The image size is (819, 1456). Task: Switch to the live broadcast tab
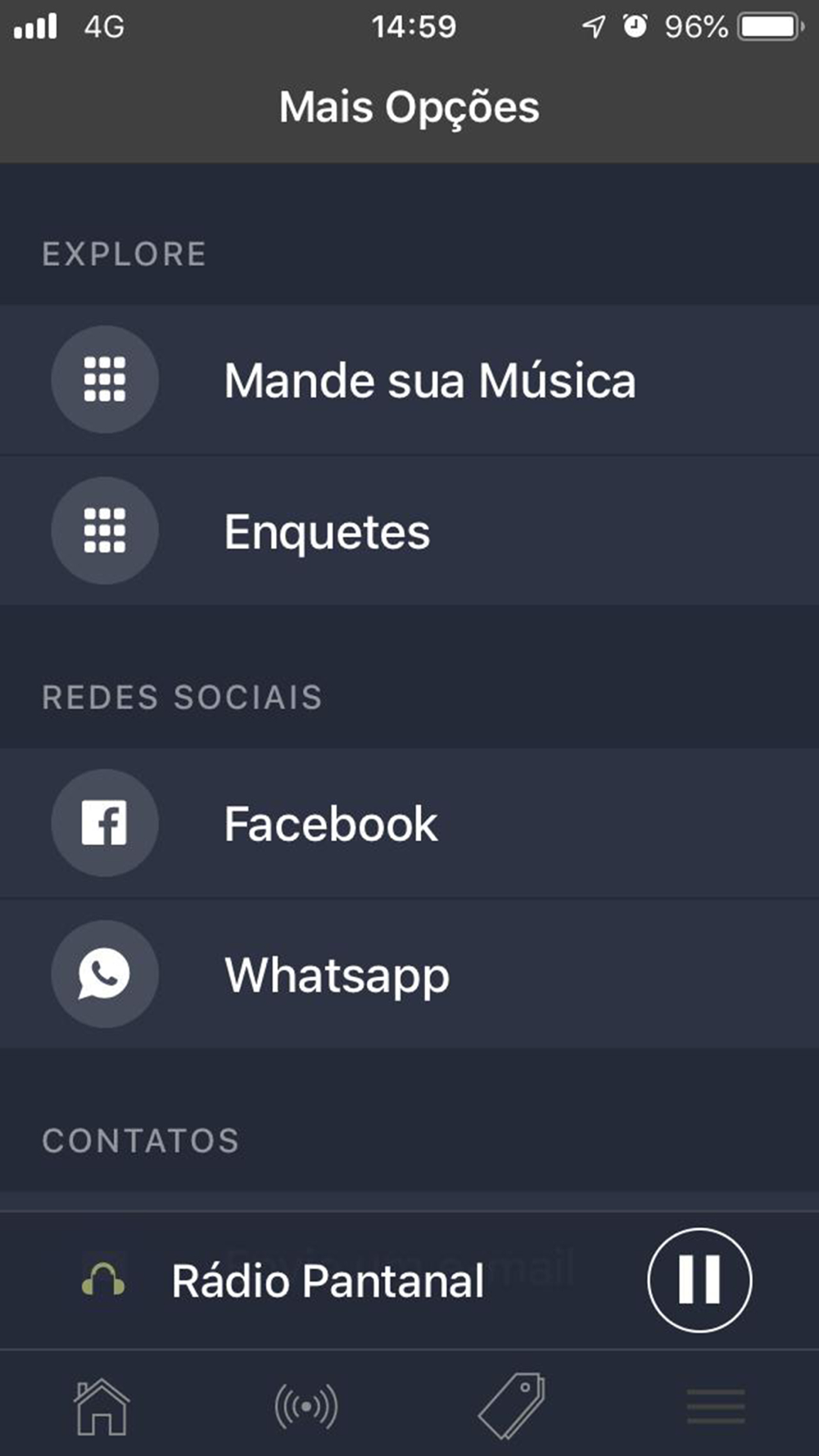(306, 1407)
